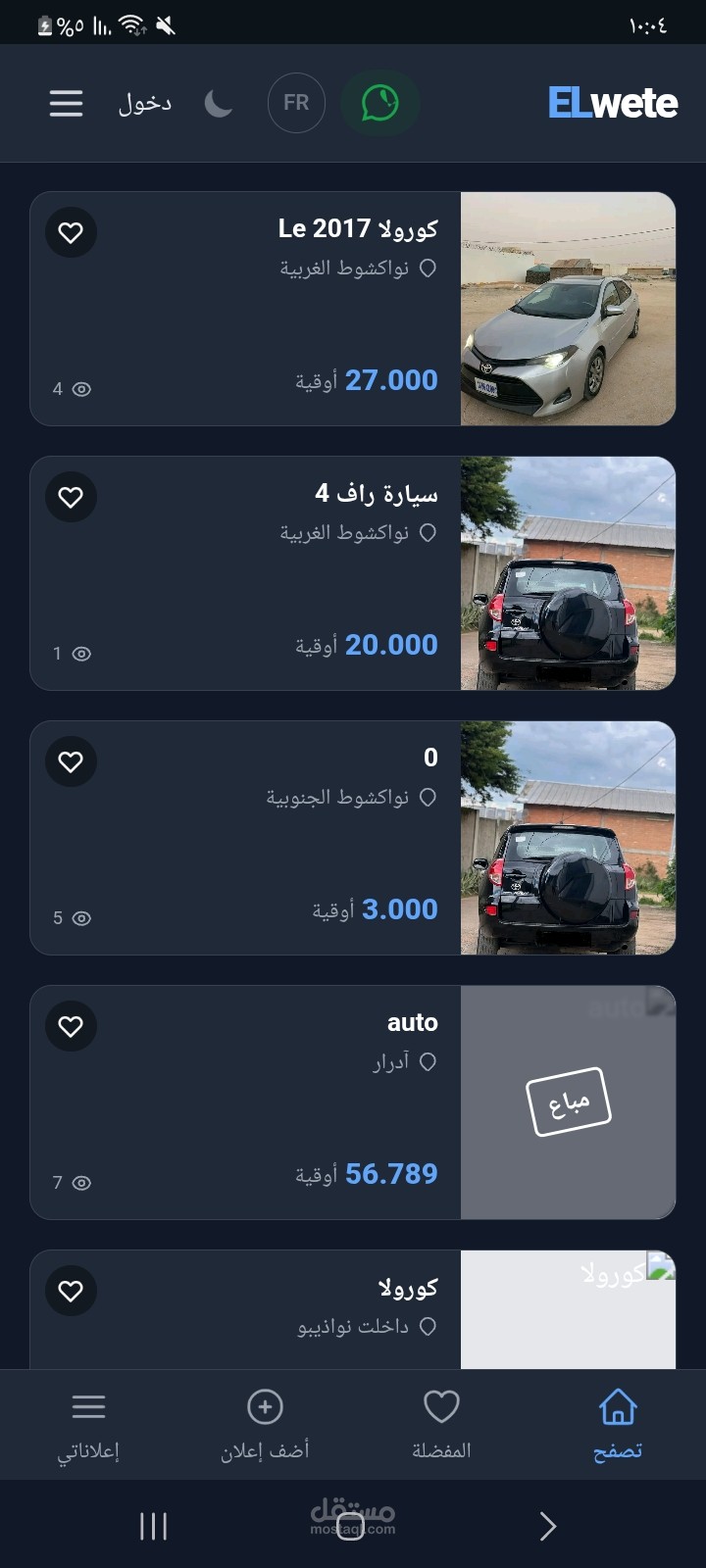Toggle dark mode moon icon

(218, 103)
